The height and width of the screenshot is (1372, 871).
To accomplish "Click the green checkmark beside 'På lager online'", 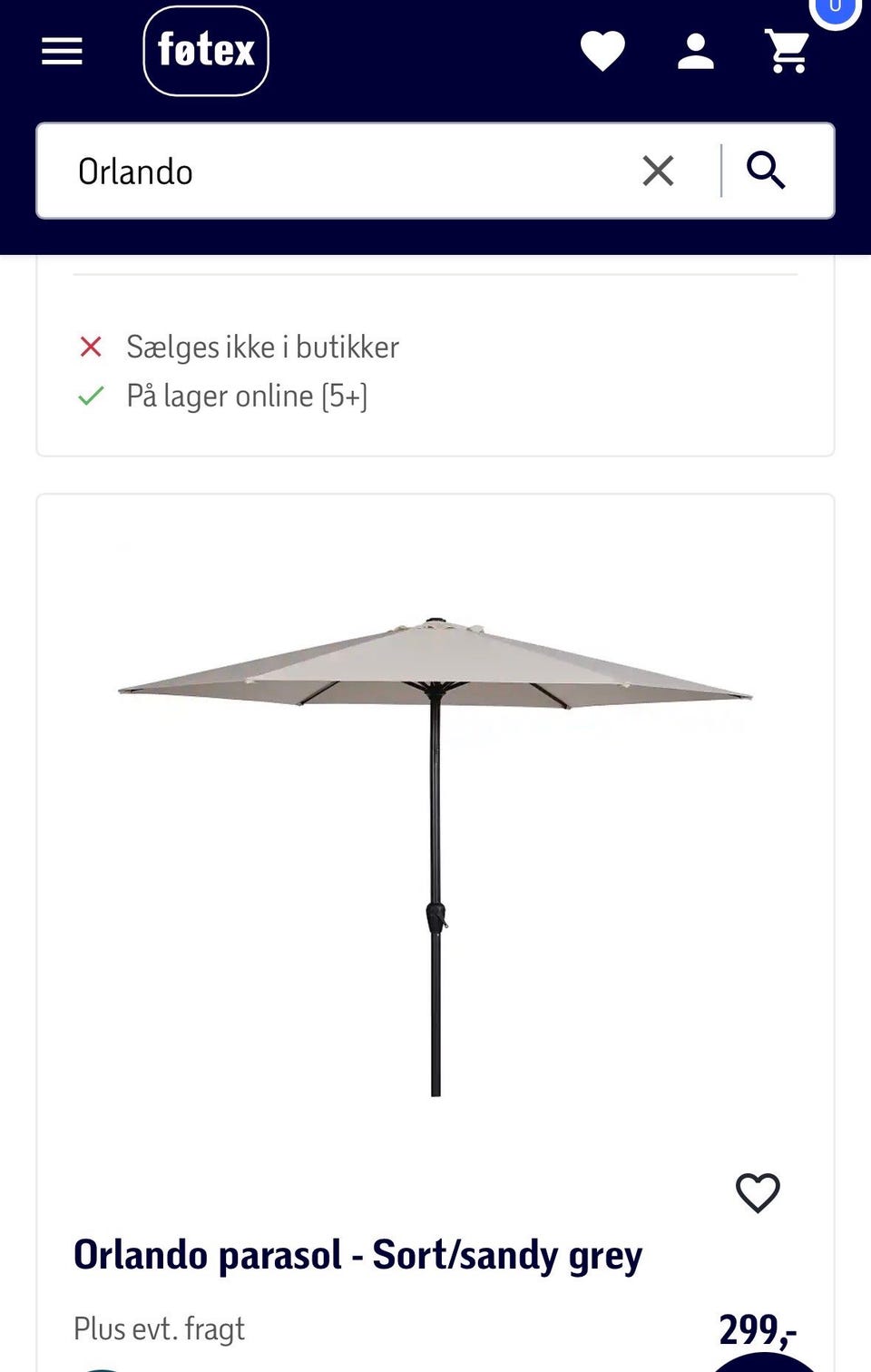I will [x=92, y=396].
